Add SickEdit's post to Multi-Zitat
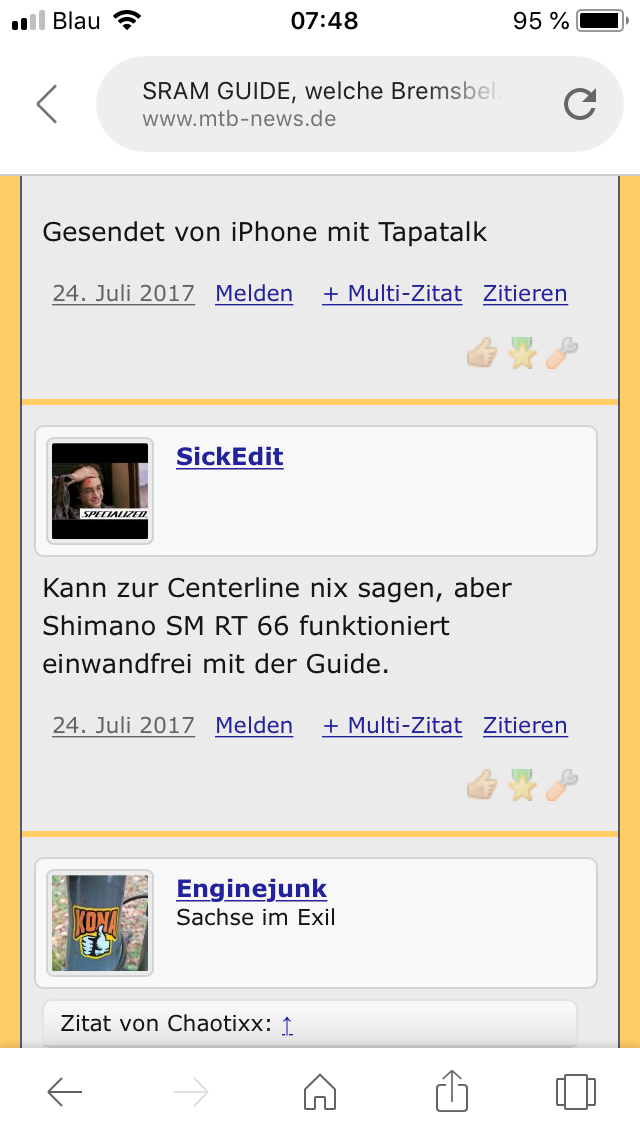Image resolution: width=640 pixels, height=1136 pixels. pyautogui.click(x=392, y=726)
